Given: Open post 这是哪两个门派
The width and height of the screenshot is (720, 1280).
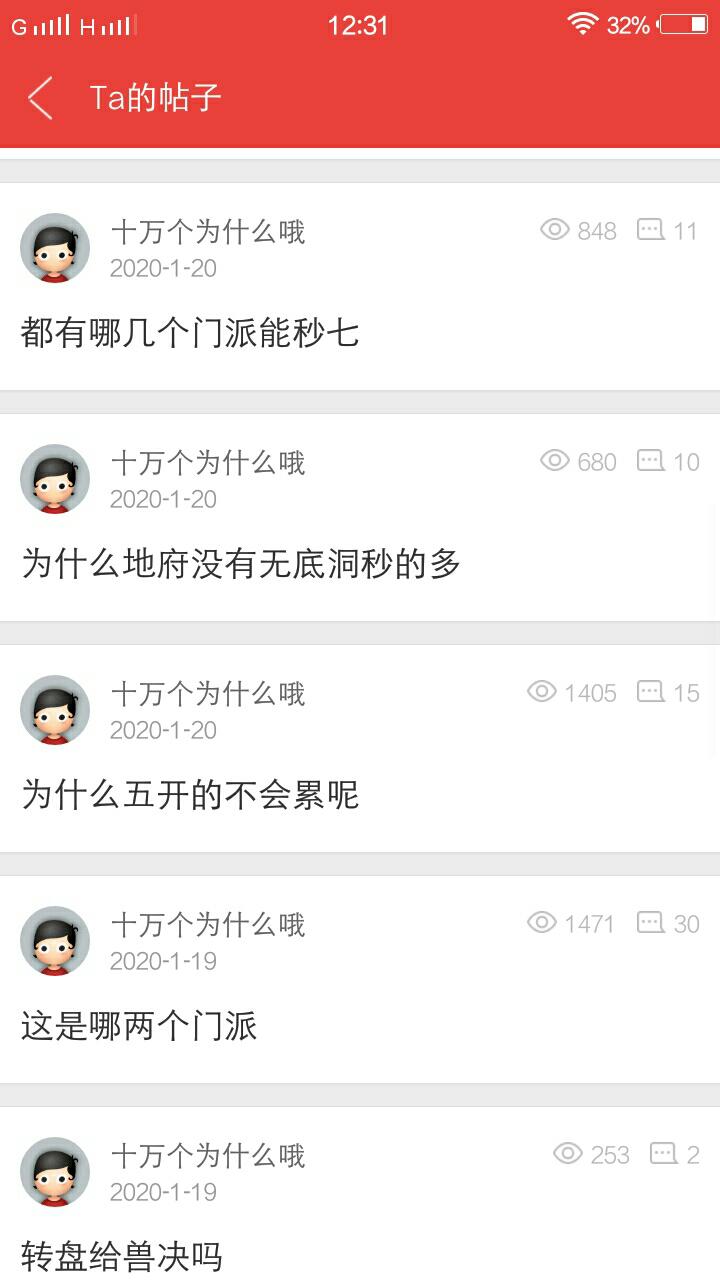Looking at the screenshot, I should click(139, 1026).
